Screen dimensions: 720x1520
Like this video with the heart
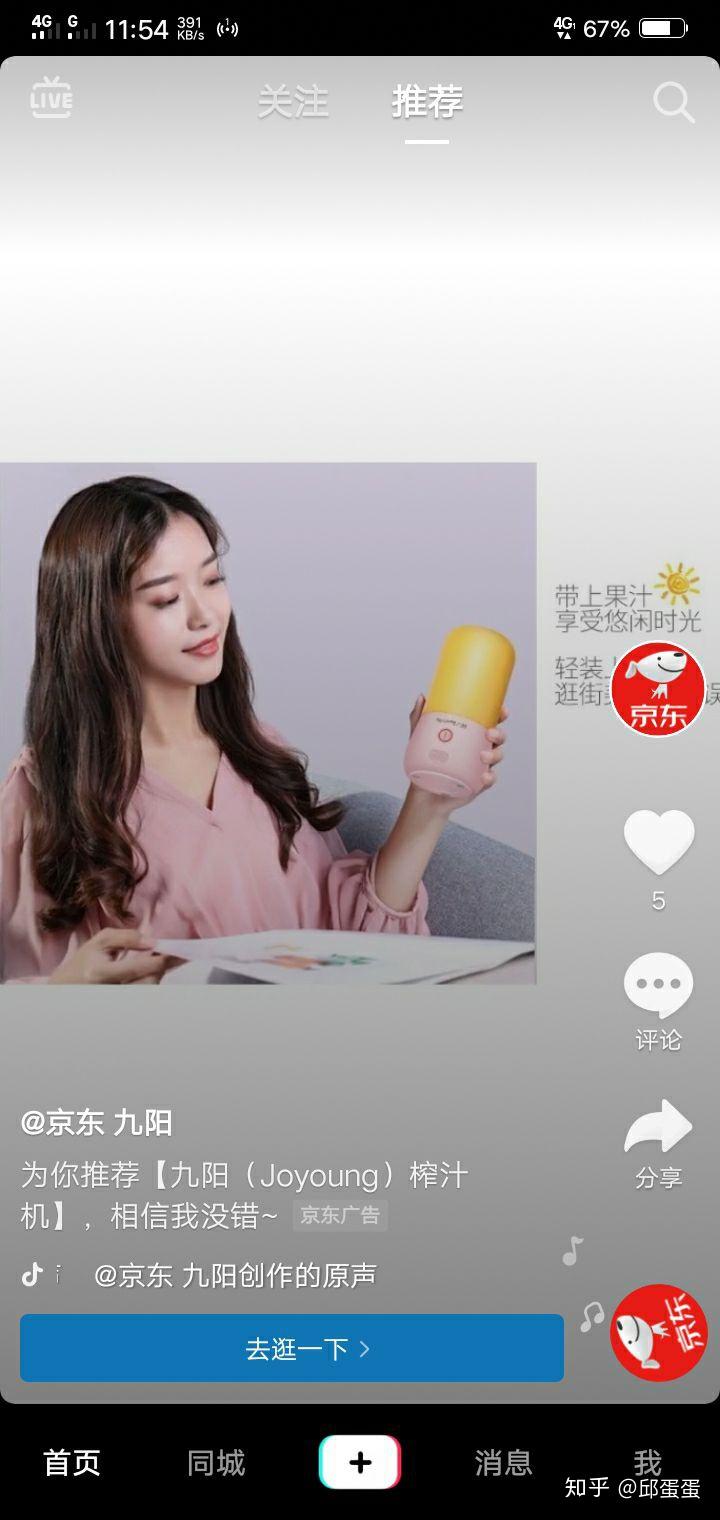(x=658, y=842)
